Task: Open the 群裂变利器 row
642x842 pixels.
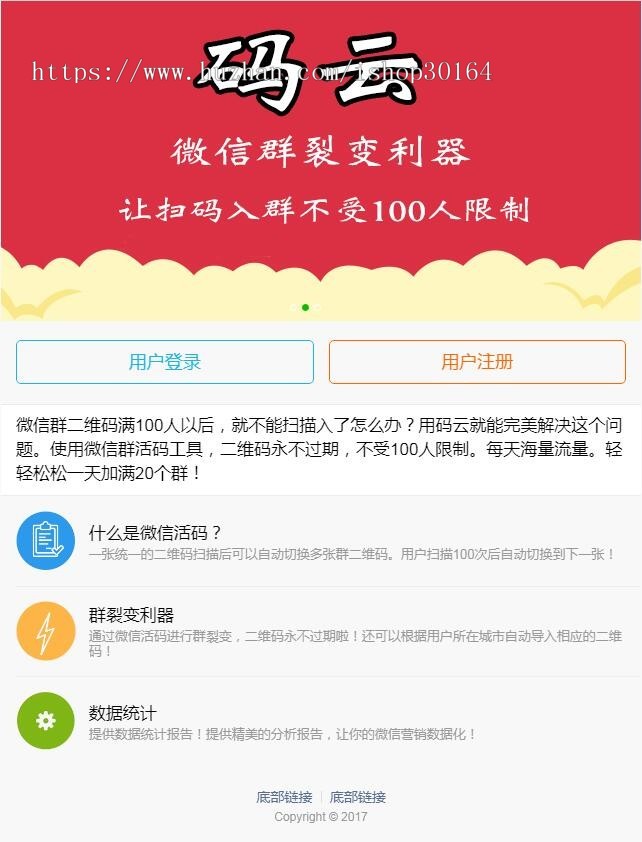Action: click(x=320, y=631)
